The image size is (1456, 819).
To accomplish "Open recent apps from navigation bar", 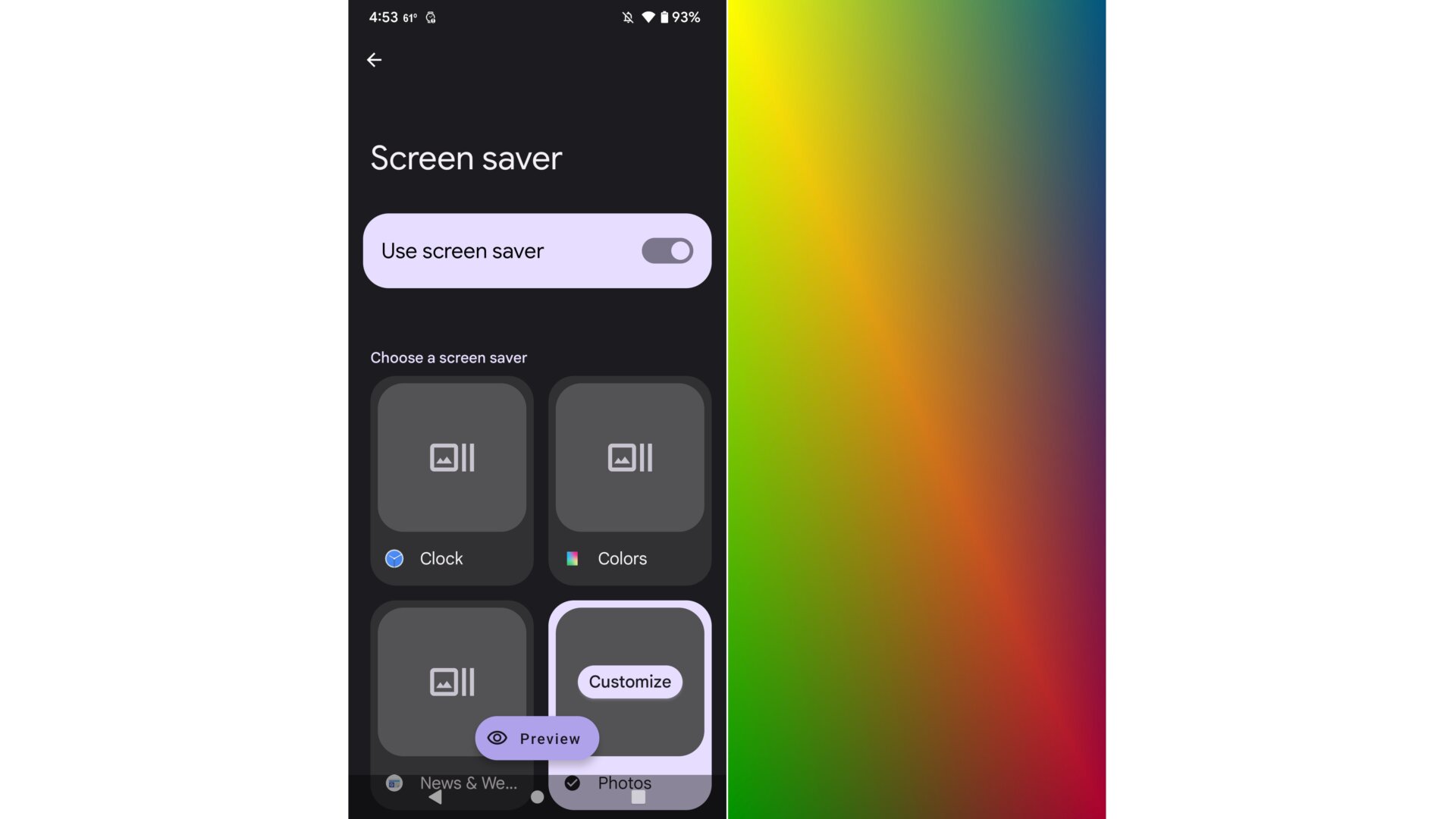I will 639,797.
